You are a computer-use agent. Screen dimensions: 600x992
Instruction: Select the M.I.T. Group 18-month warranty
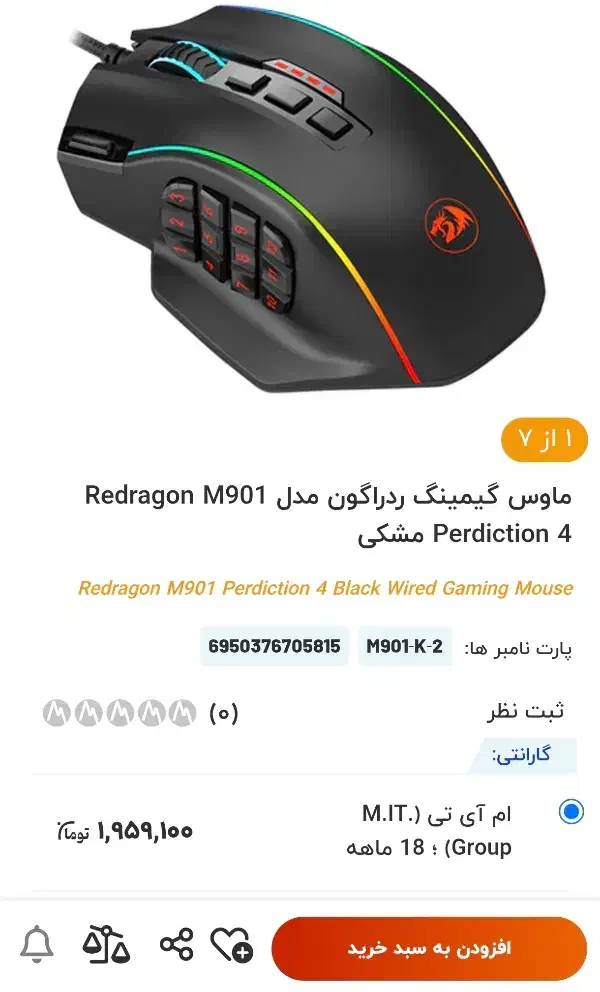click(571, 811)
